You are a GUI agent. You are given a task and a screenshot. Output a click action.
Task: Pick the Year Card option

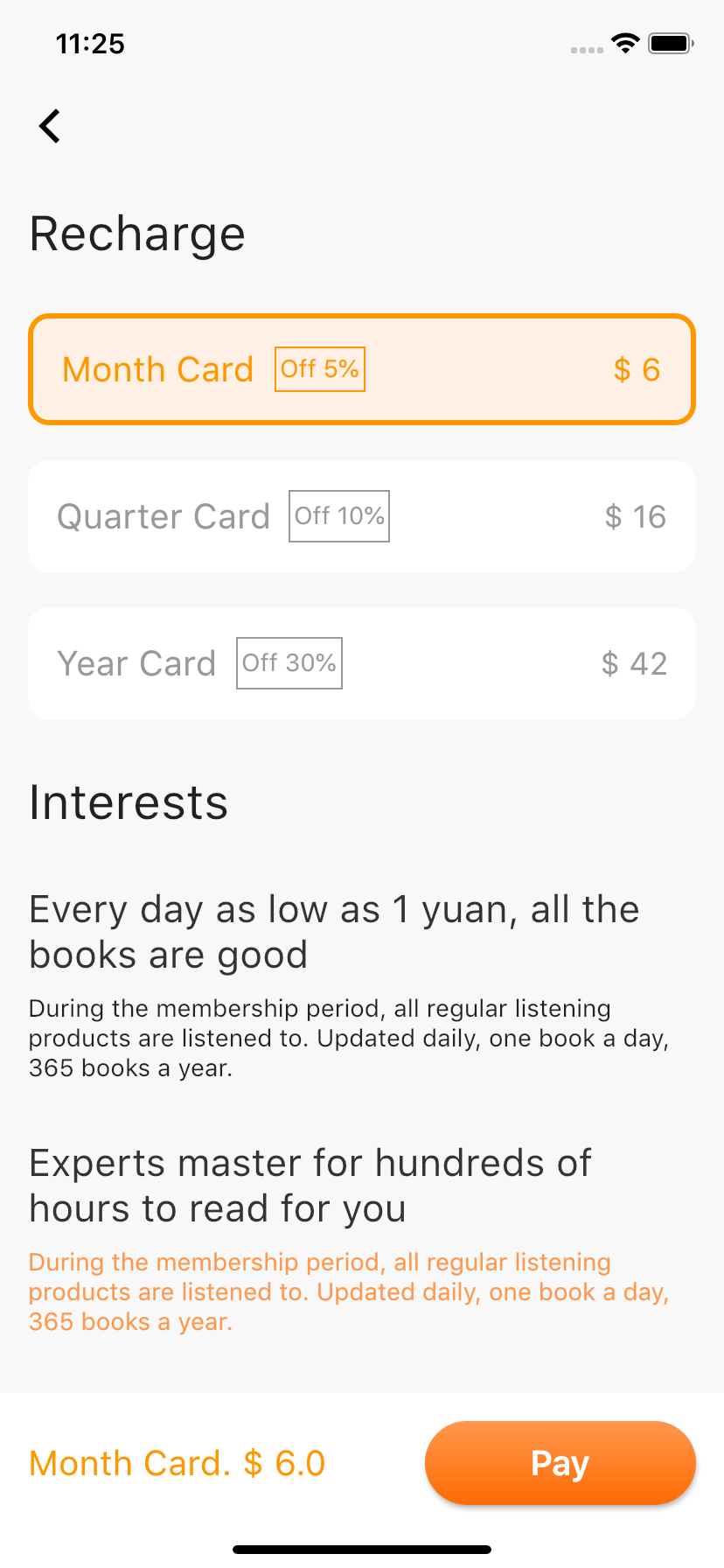[x=362, y=663]
